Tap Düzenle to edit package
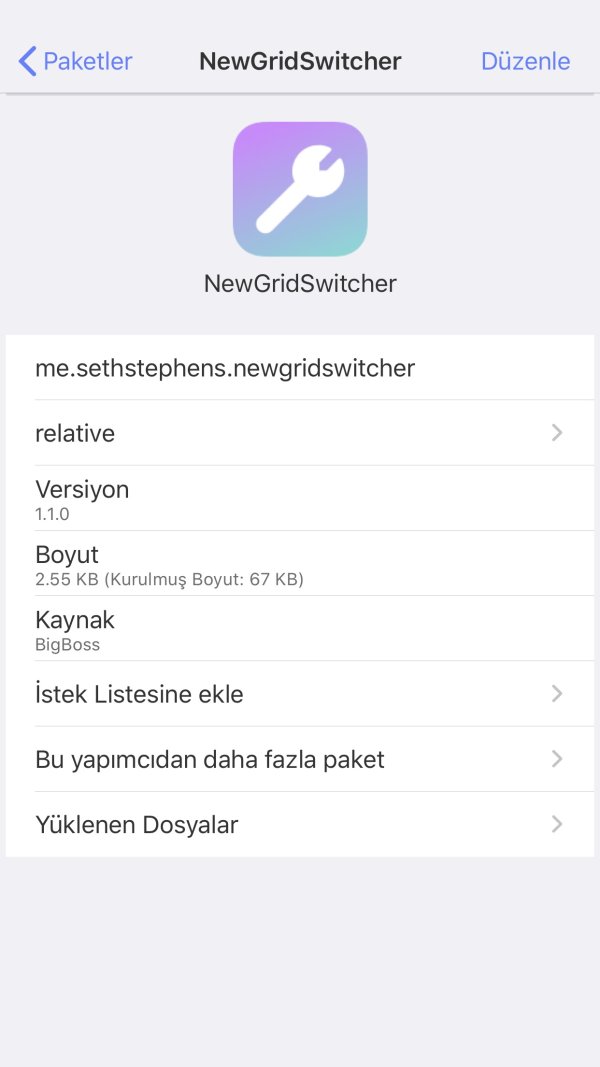 (x=525, y=61)
